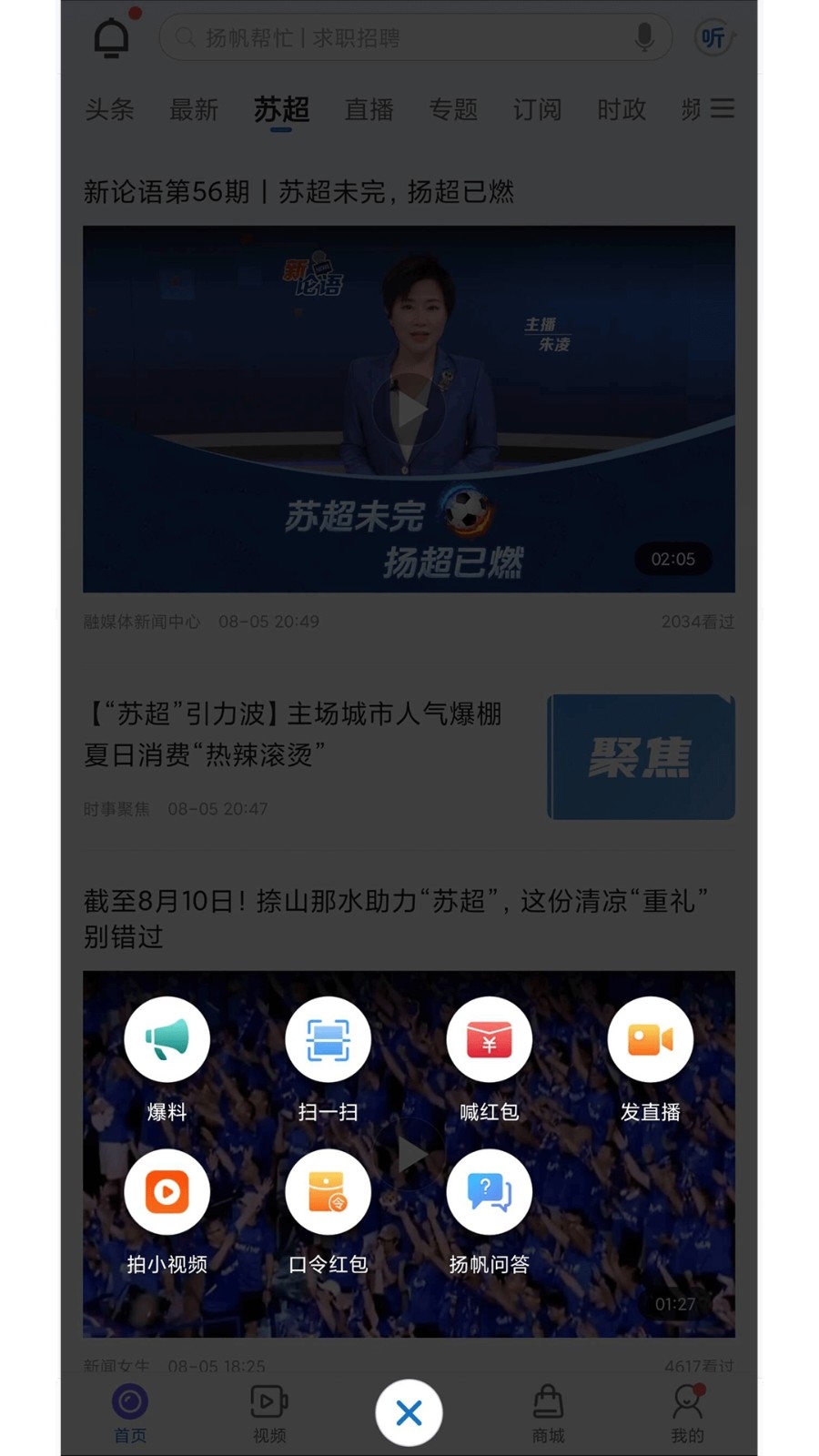Viewport: 819px width, 1456px height.
Task: Open the 订阅 subscriptions section
Action: coord(537,110)
